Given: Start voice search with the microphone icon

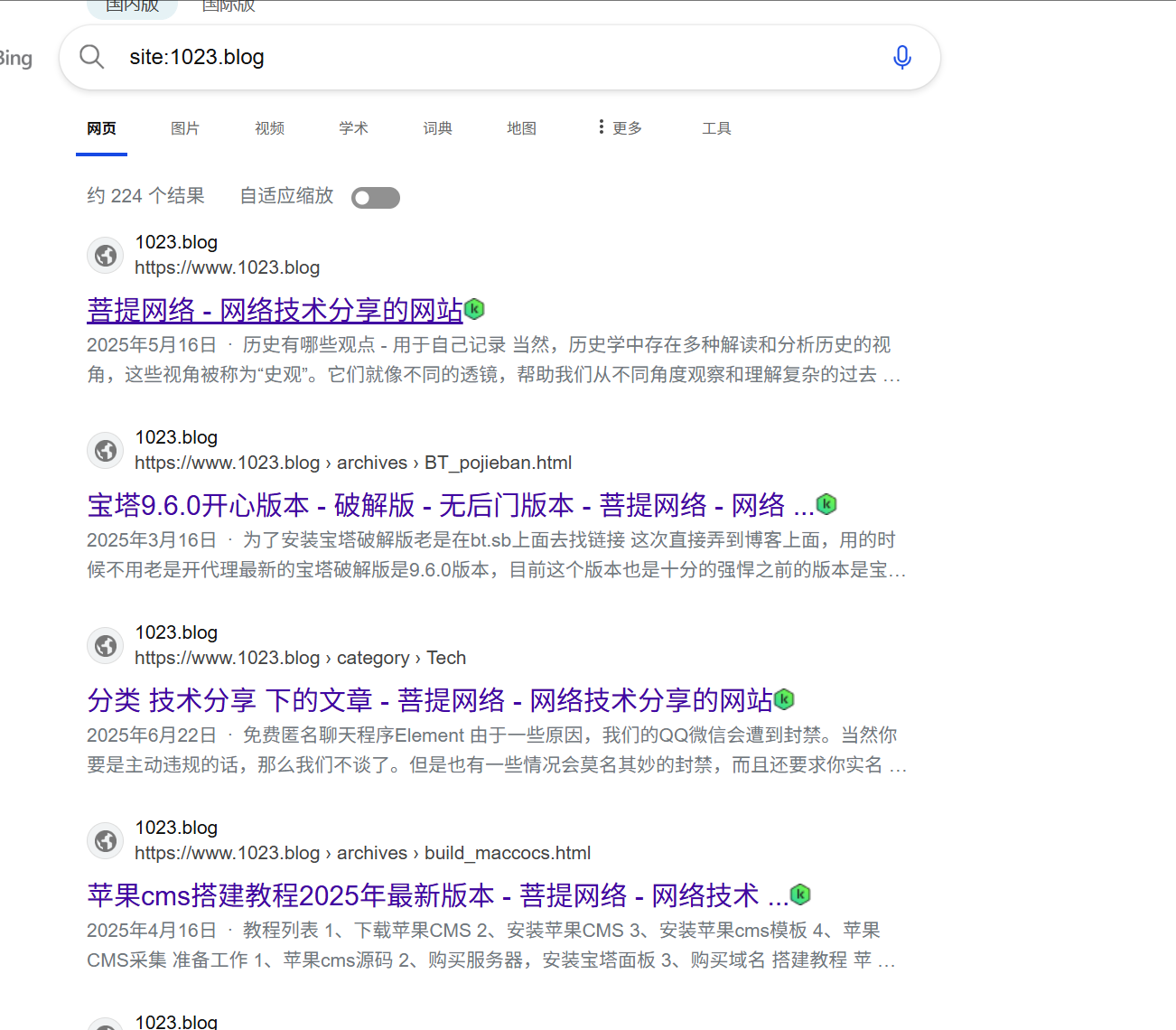Looking at the screenshot, I should tap(901, 57).
